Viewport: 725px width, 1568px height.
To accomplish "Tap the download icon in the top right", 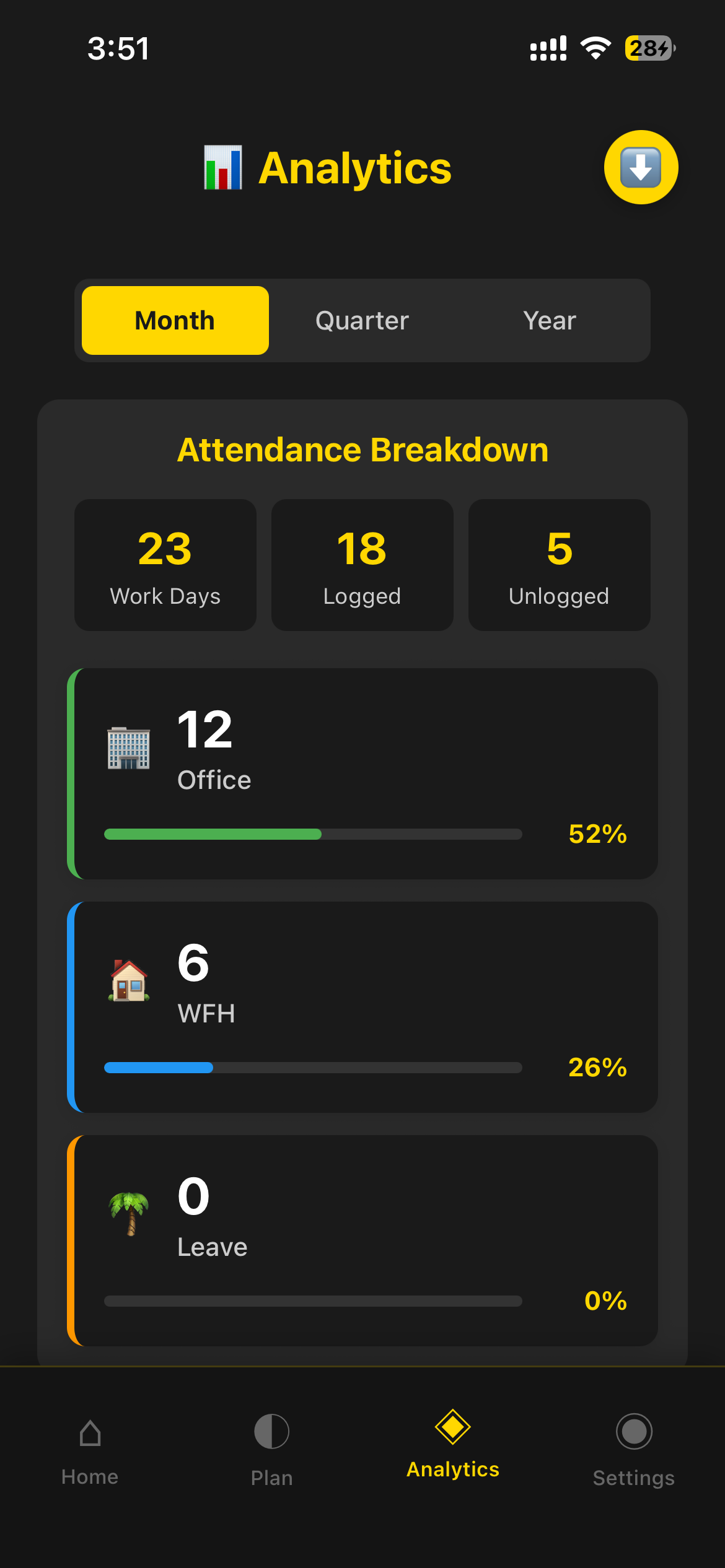I will (642, 167).
